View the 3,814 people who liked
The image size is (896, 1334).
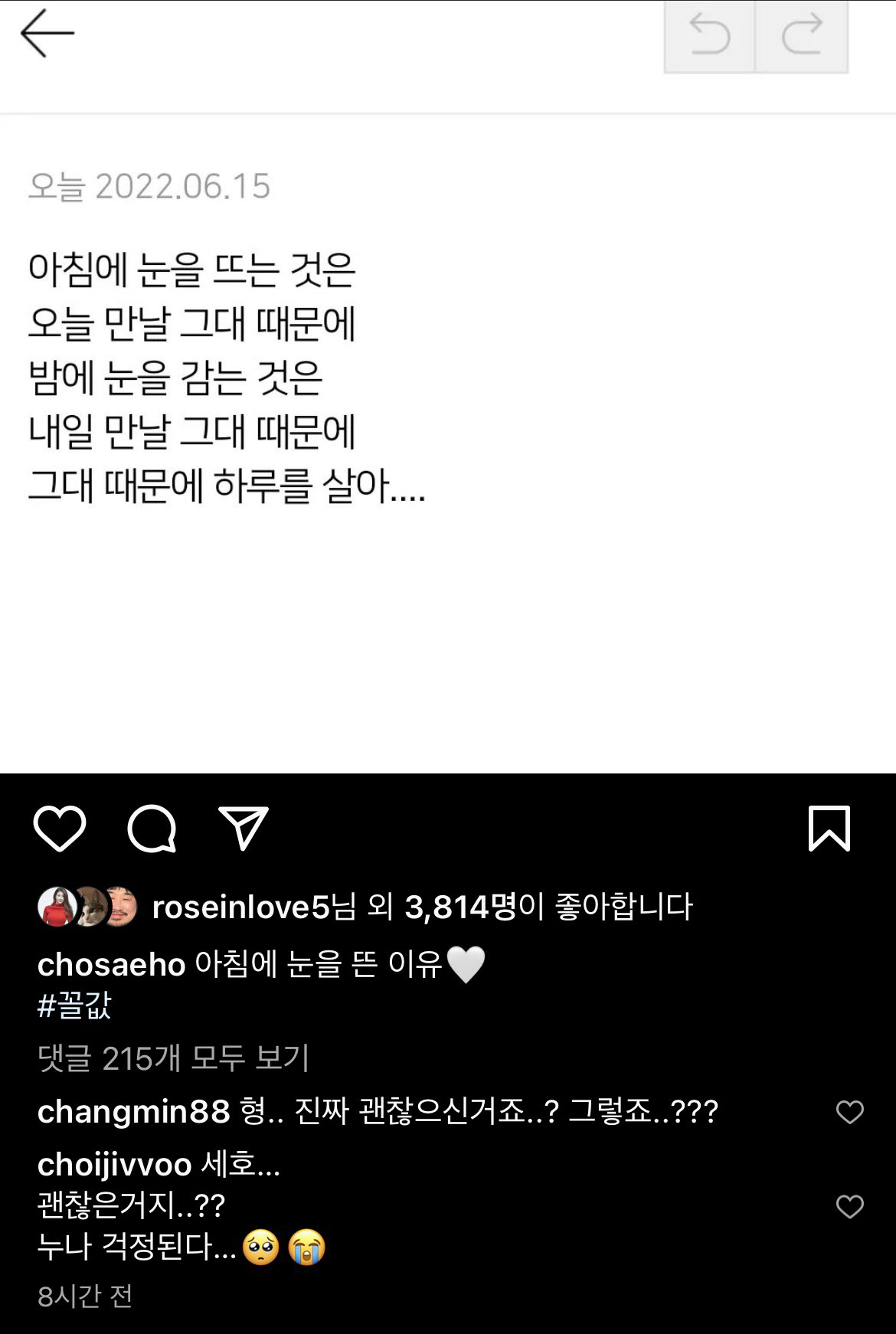(x=459, y=907)
